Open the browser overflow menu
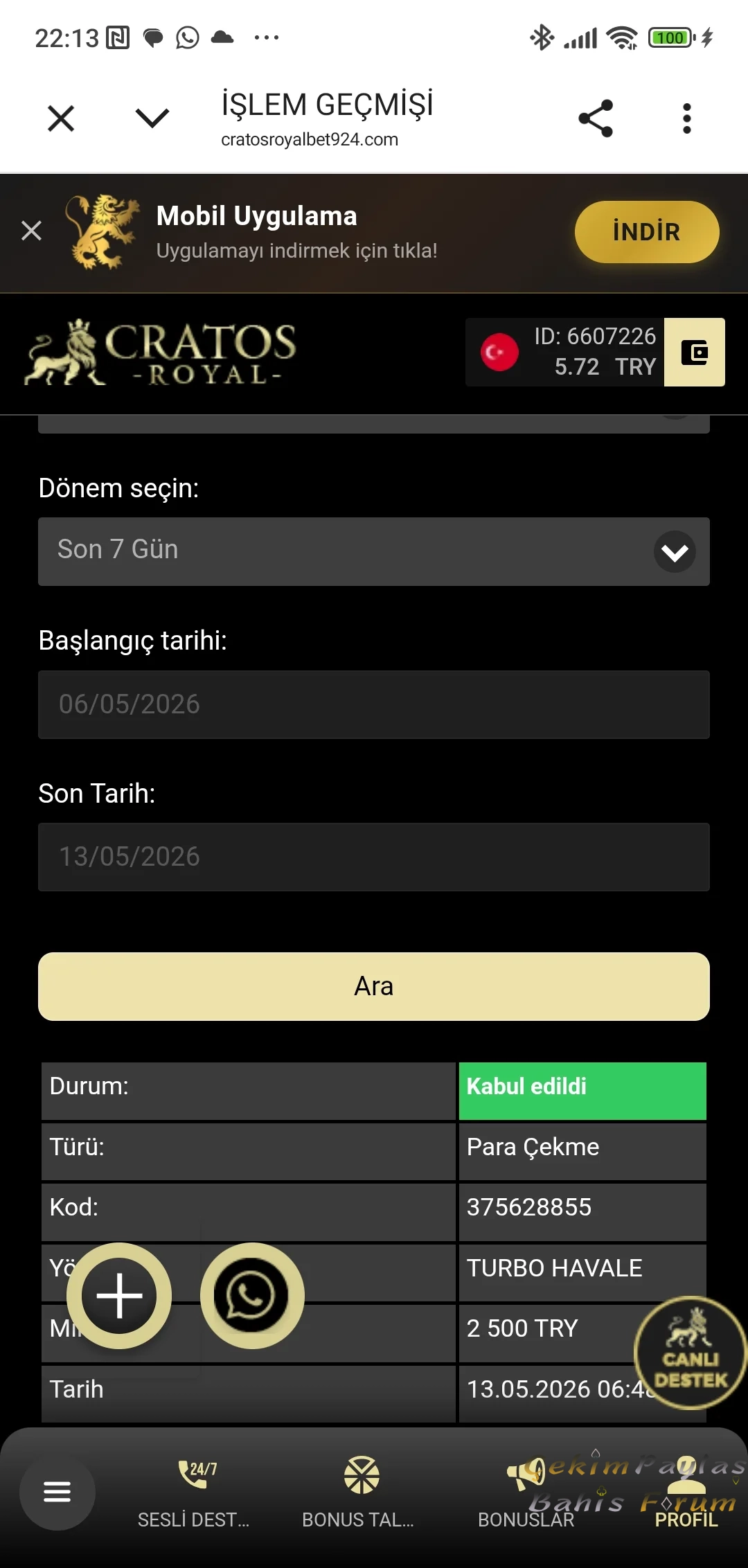The height and width of the screenshot is (1568, 748). click(687, 118)
